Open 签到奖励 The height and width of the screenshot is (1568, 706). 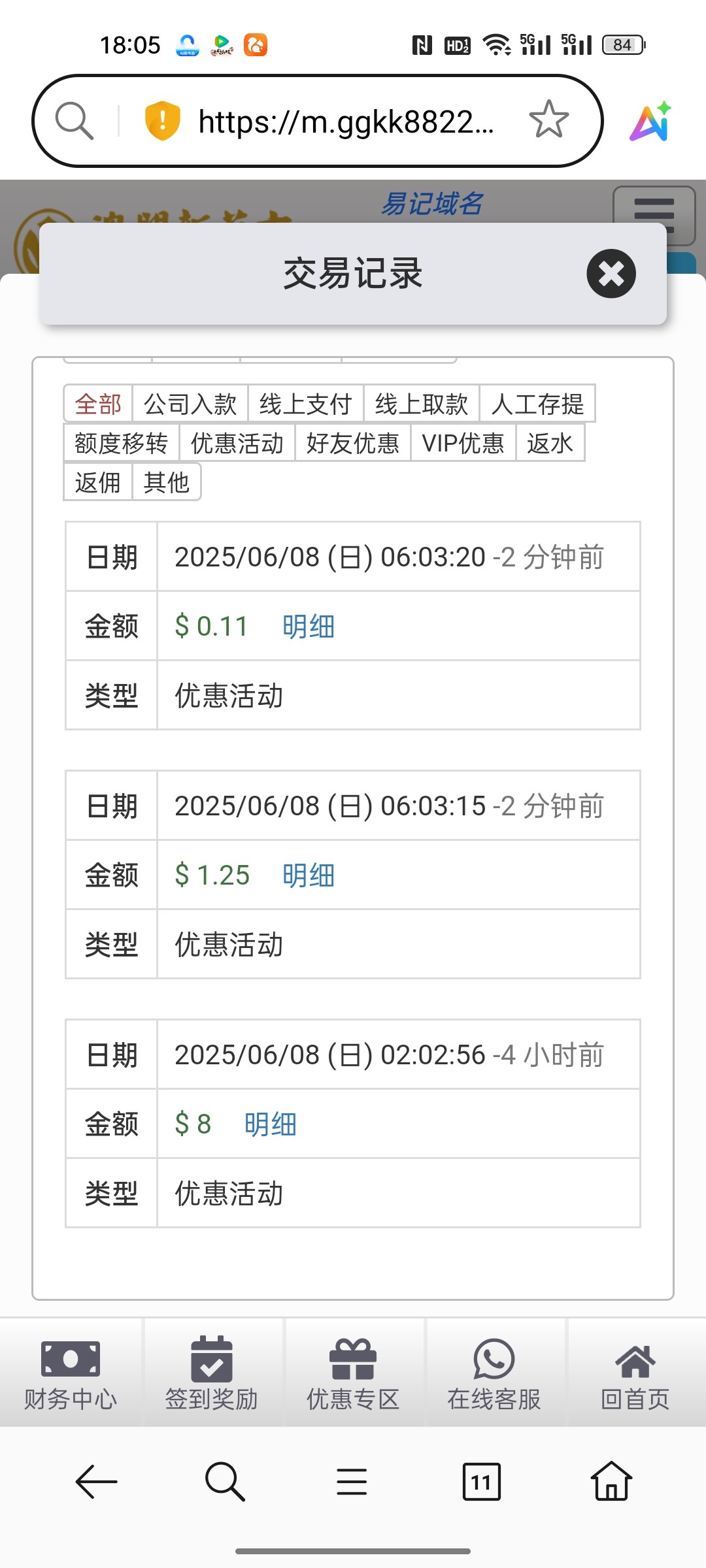212,1373
